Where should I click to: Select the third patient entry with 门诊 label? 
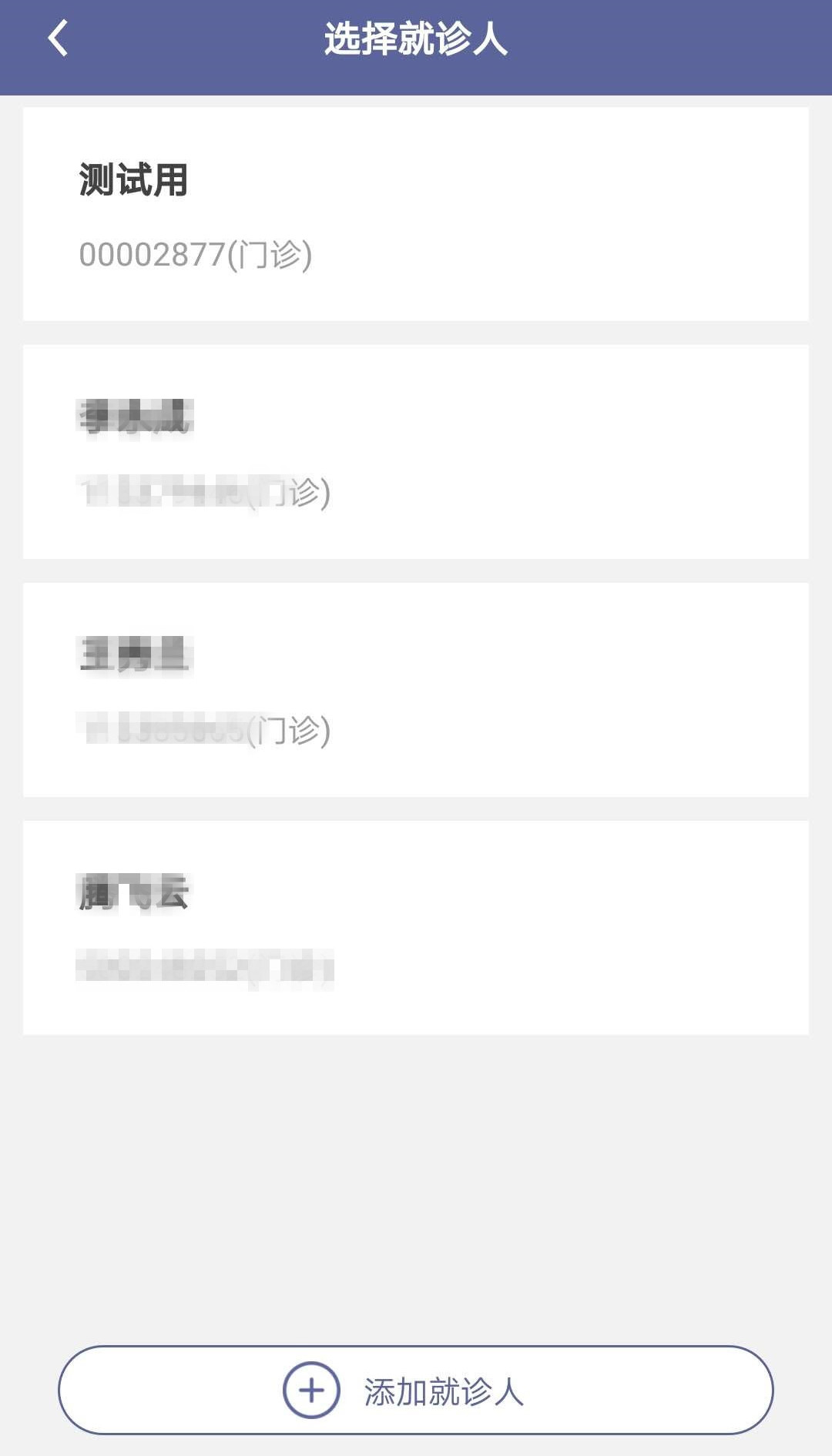(416, 689)
